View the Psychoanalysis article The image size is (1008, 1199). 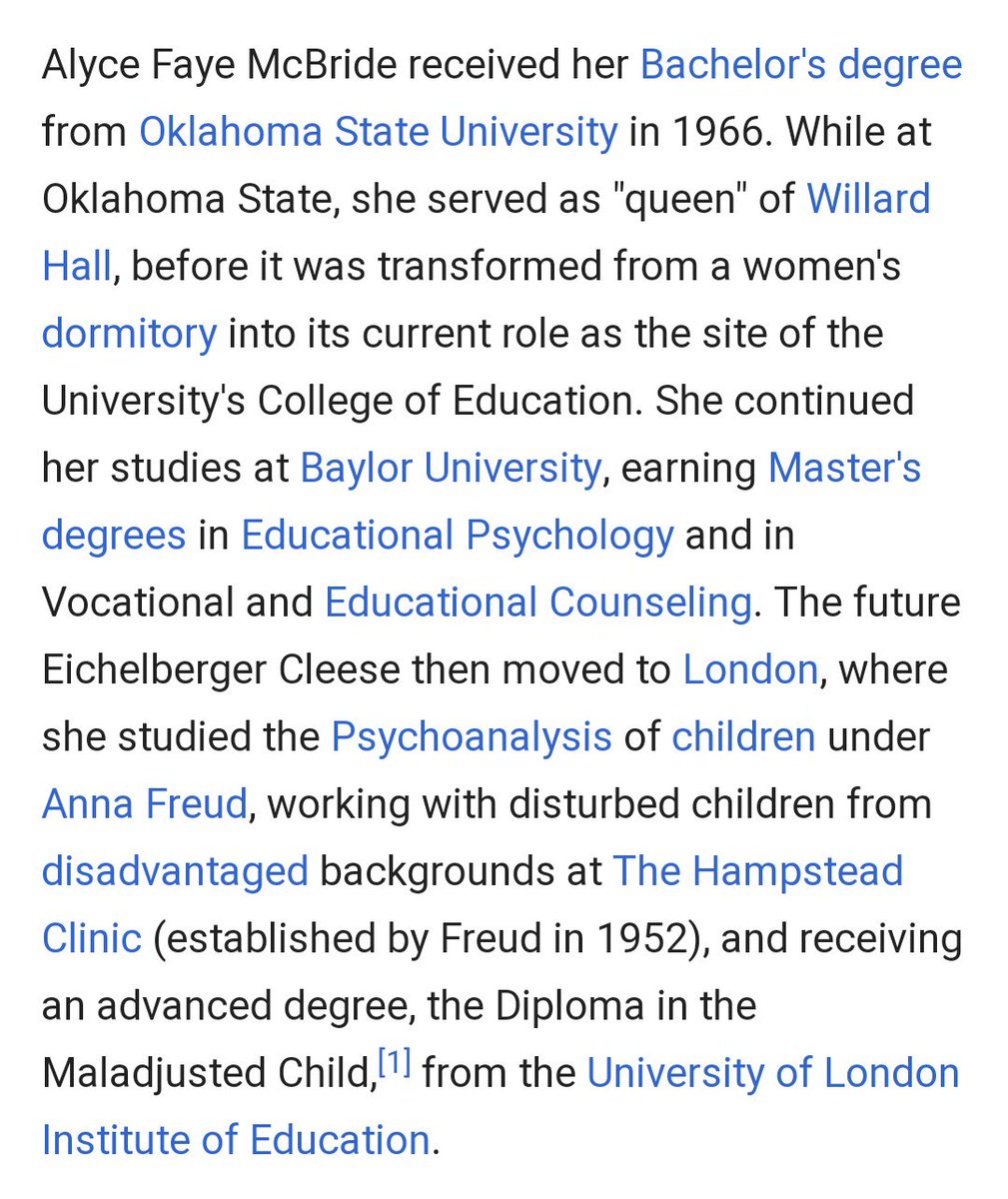coord(471,736)
